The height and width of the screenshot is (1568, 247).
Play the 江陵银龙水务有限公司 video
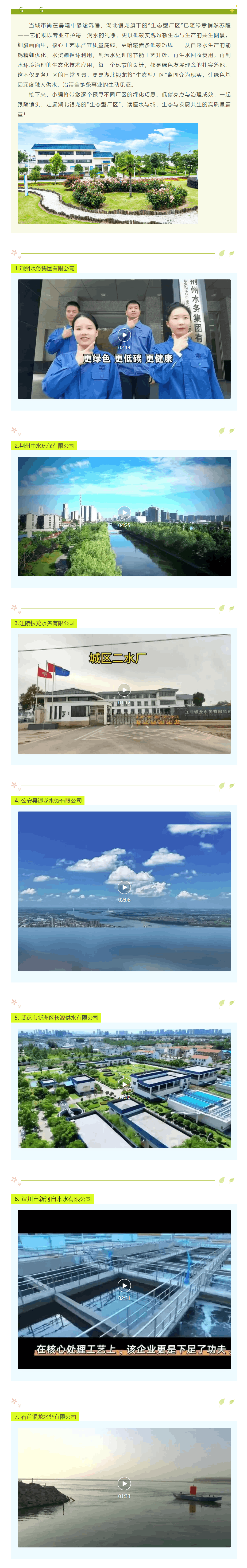124,690
